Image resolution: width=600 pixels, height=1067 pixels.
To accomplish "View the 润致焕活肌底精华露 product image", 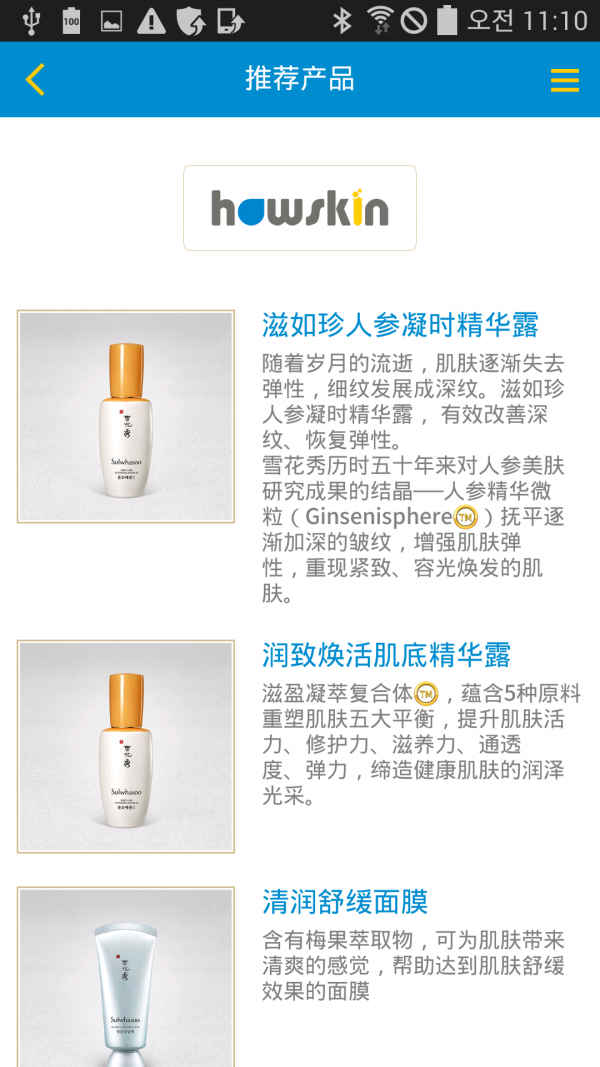I will tap(126, 747).
